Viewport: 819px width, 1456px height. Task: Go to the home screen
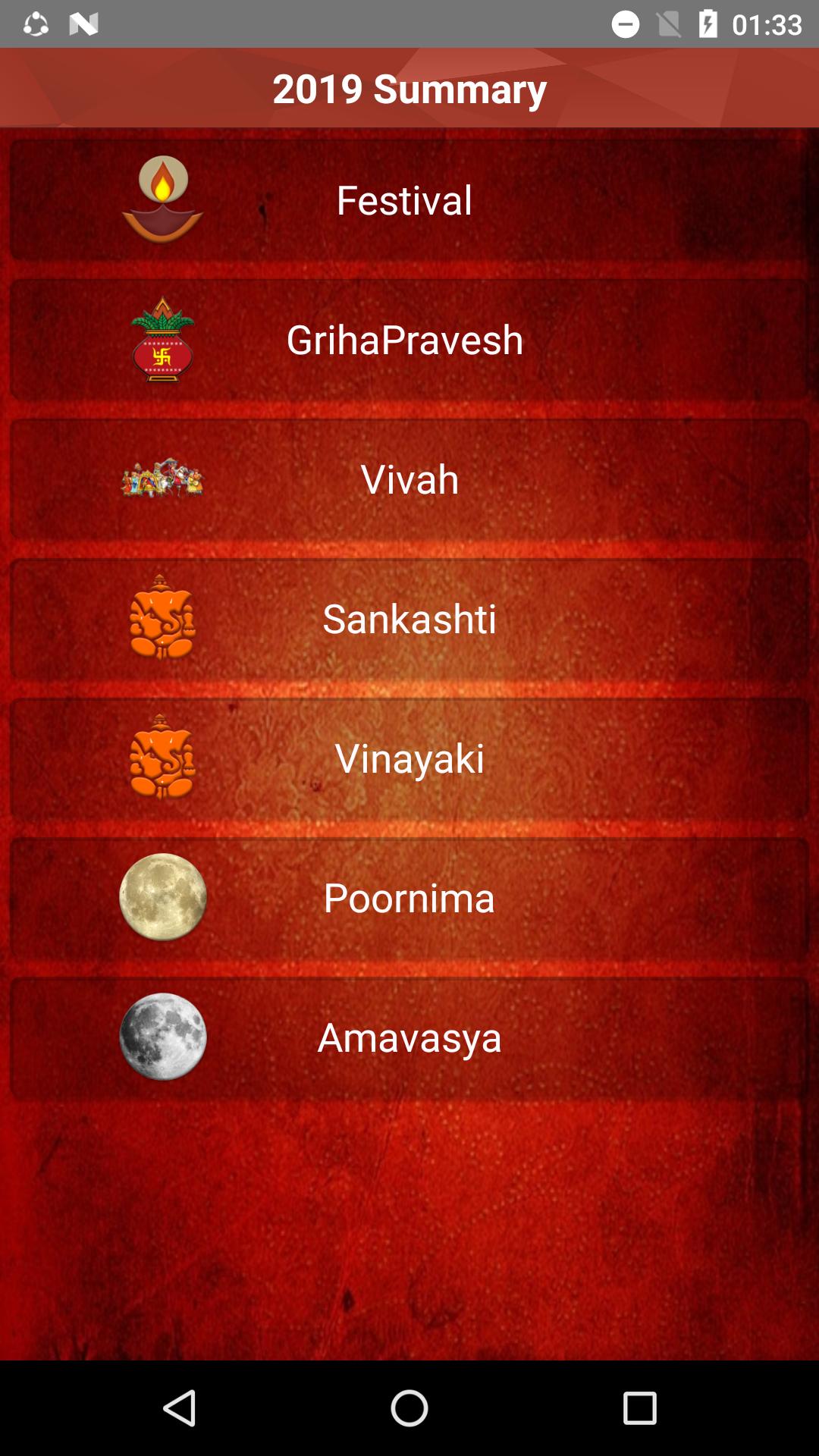(x=409, y=1408)
